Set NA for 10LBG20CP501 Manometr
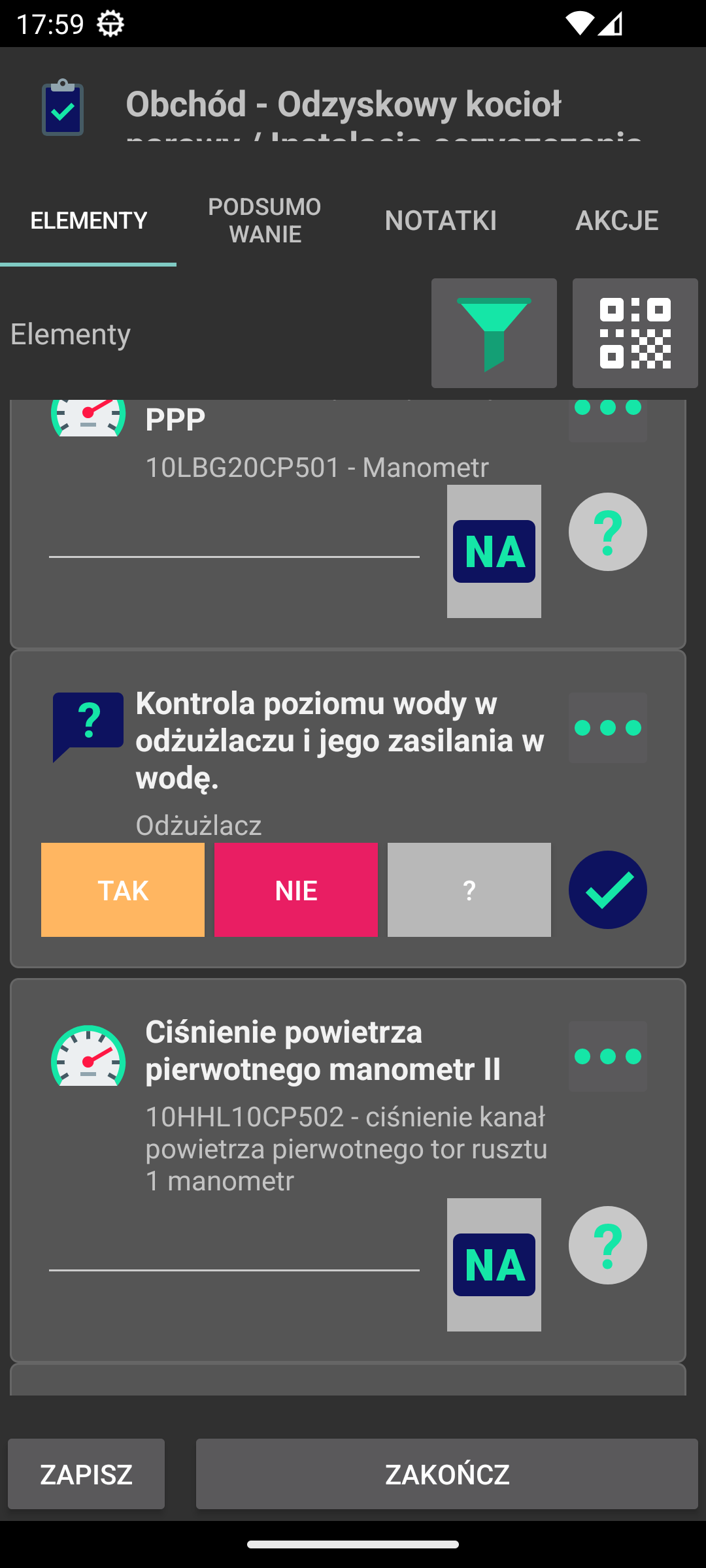706x1568 pixels. point(494,551)
